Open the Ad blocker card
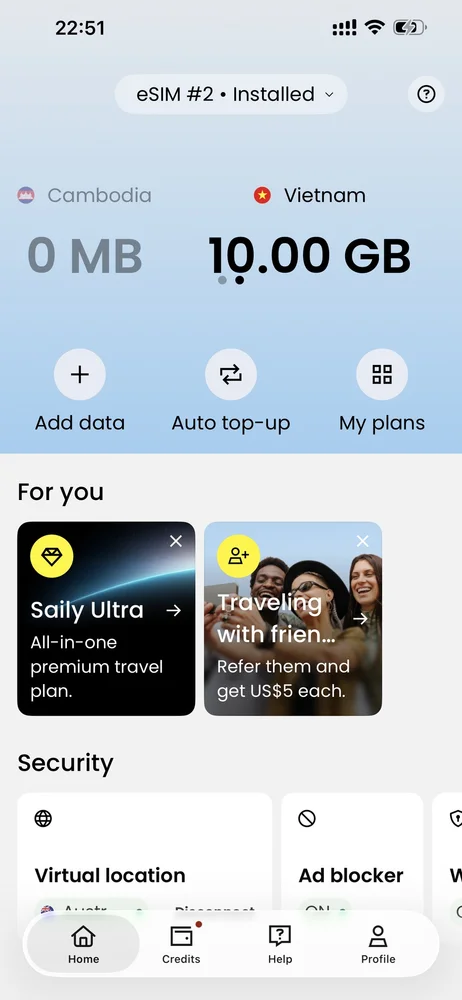The height and width of the screenshot is (1000, 462). (352, 855)
